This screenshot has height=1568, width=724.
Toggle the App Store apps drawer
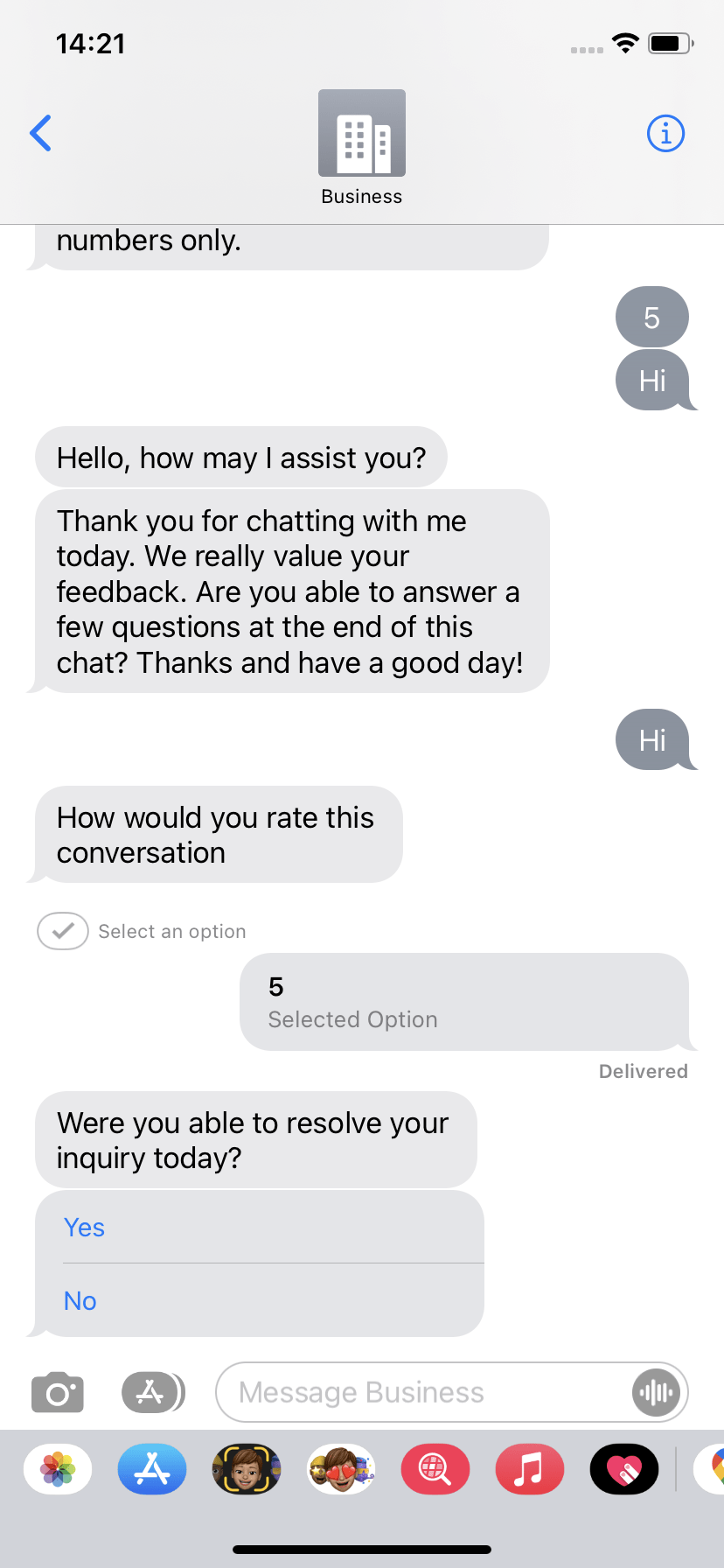point(153,1392)
